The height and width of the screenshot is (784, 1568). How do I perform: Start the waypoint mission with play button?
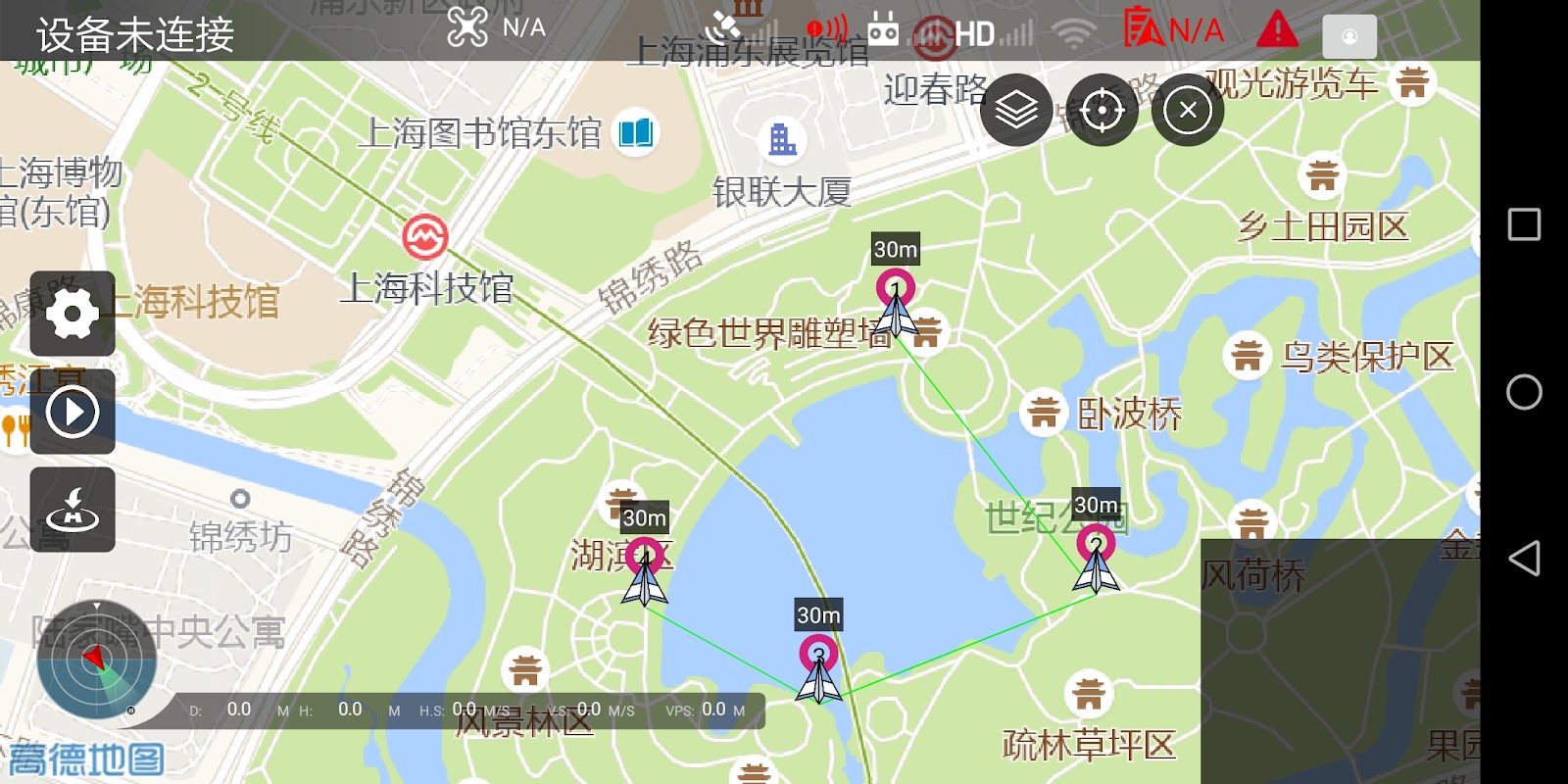(73, 412)
